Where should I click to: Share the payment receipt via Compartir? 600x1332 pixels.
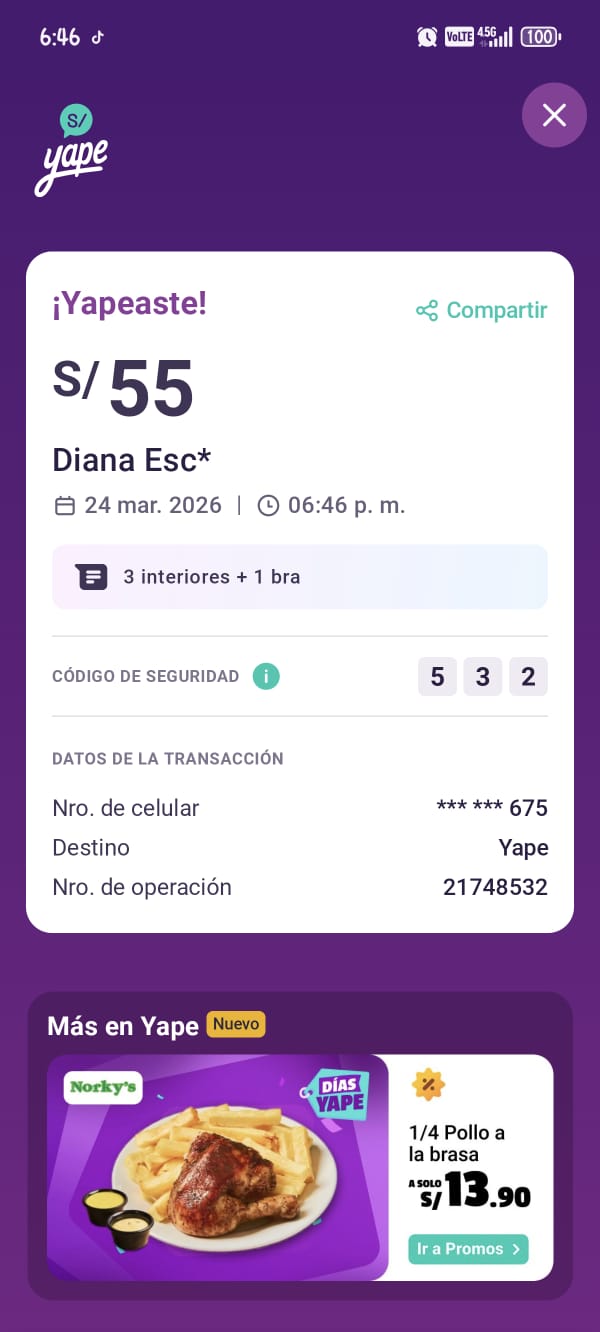482,310
